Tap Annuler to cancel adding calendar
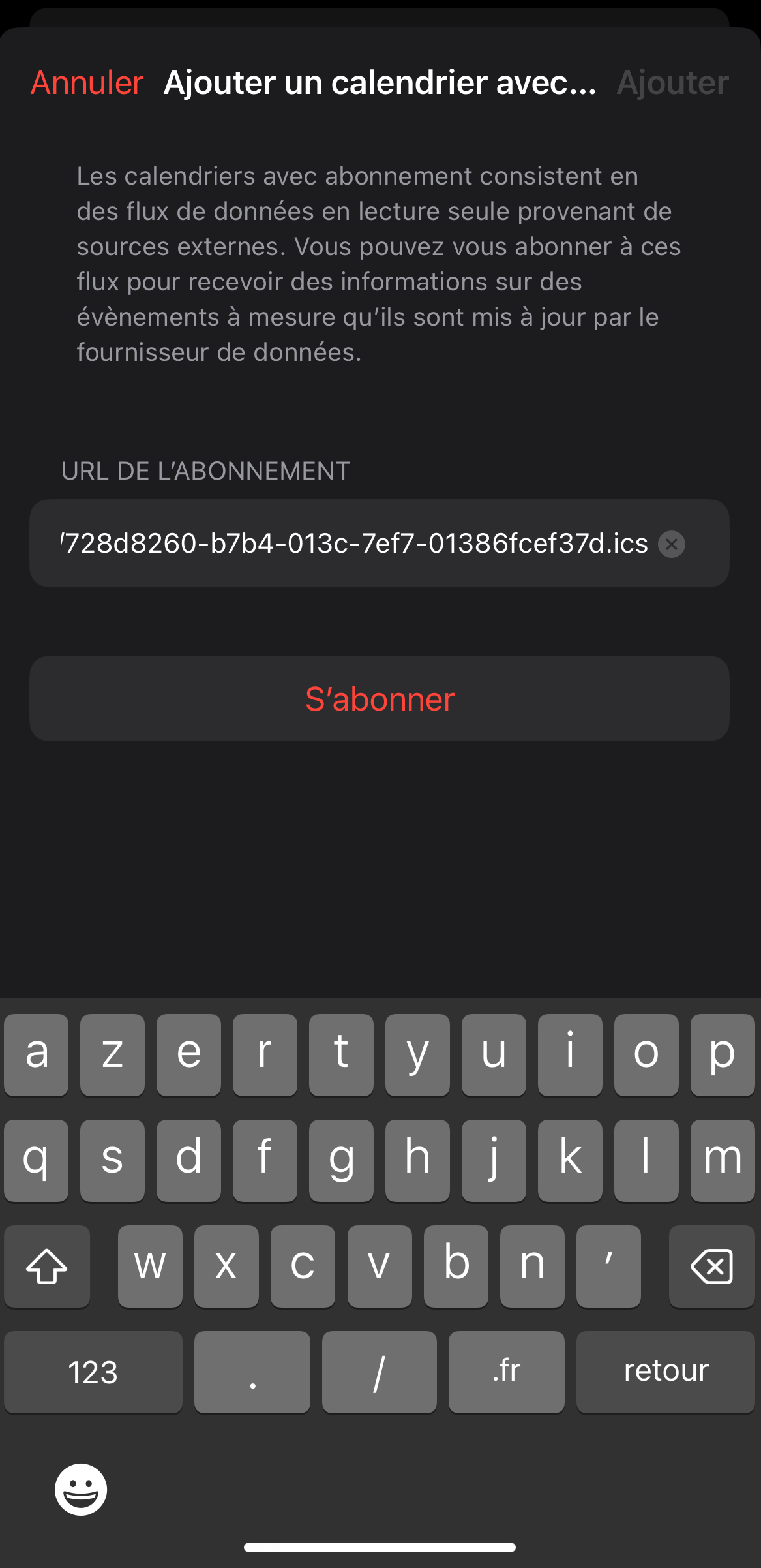This screenshot has width=761, height=1568. point(87,83)
